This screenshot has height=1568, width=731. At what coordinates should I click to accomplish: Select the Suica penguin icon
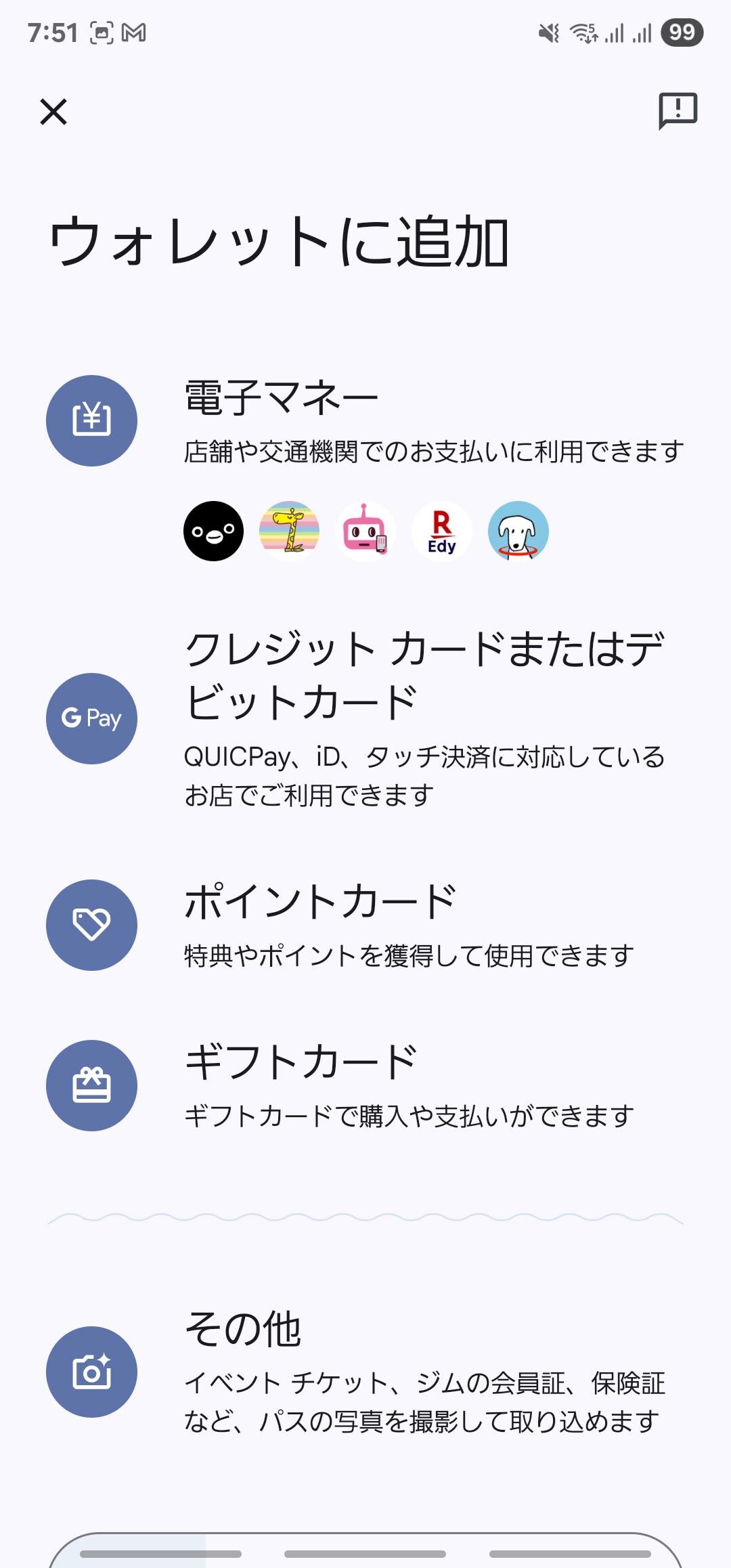pos(213,531)
